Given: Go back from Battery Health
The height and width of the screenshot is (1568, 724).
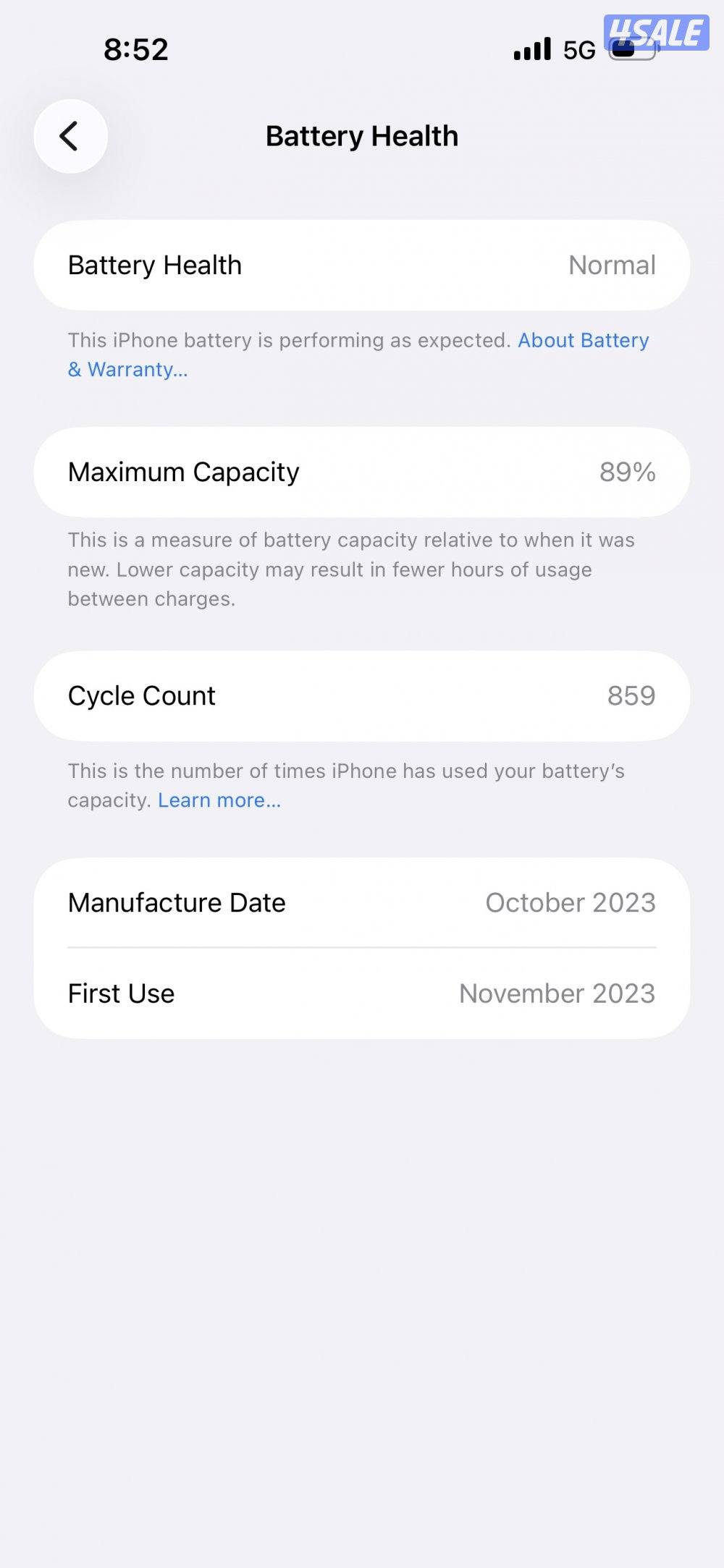Looking at the screenshot, I should pyautogui.click(x=70, y=136).
